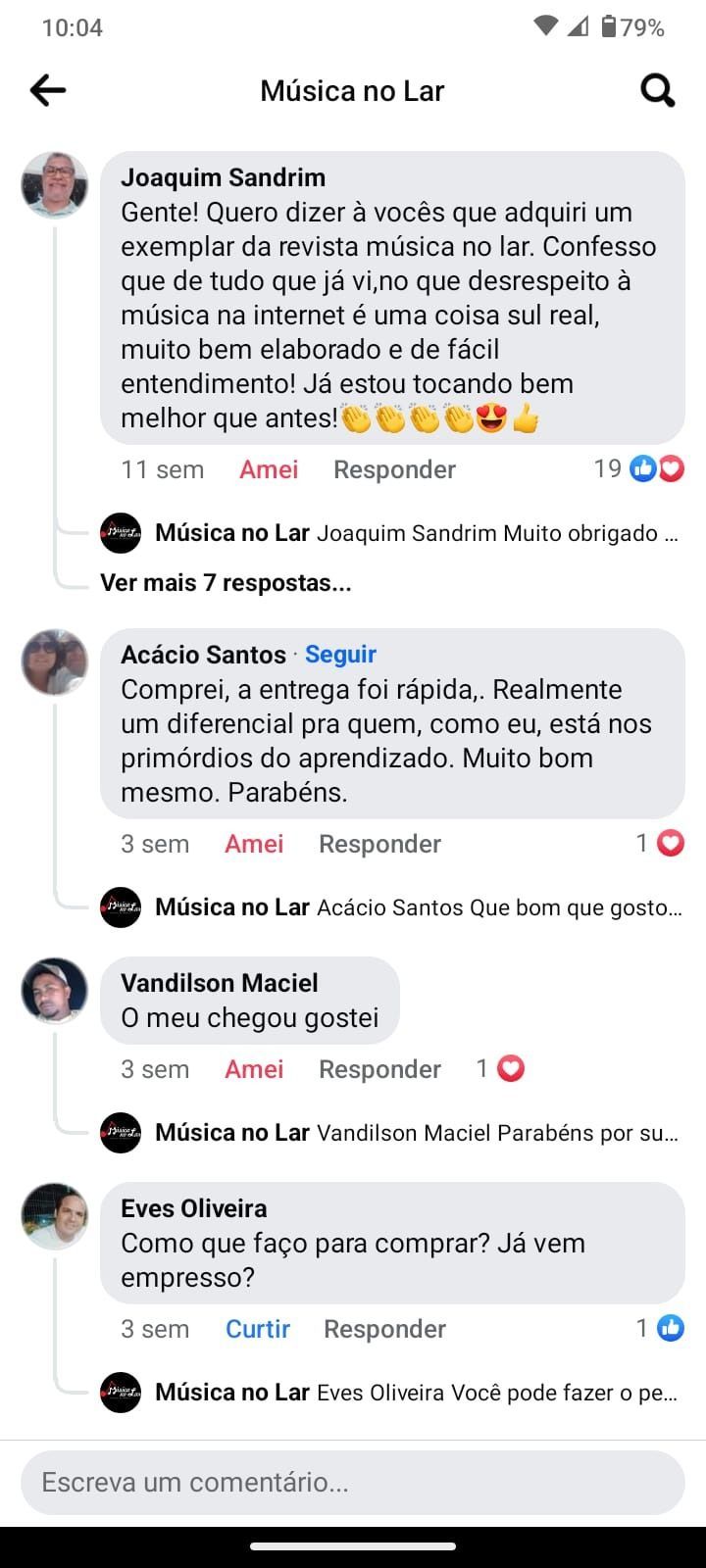The height and width of the screenshot is (1568, 706).
Task: Tap Amei under Vandilson Maciel's comment
Action: tap(254, 1069)
